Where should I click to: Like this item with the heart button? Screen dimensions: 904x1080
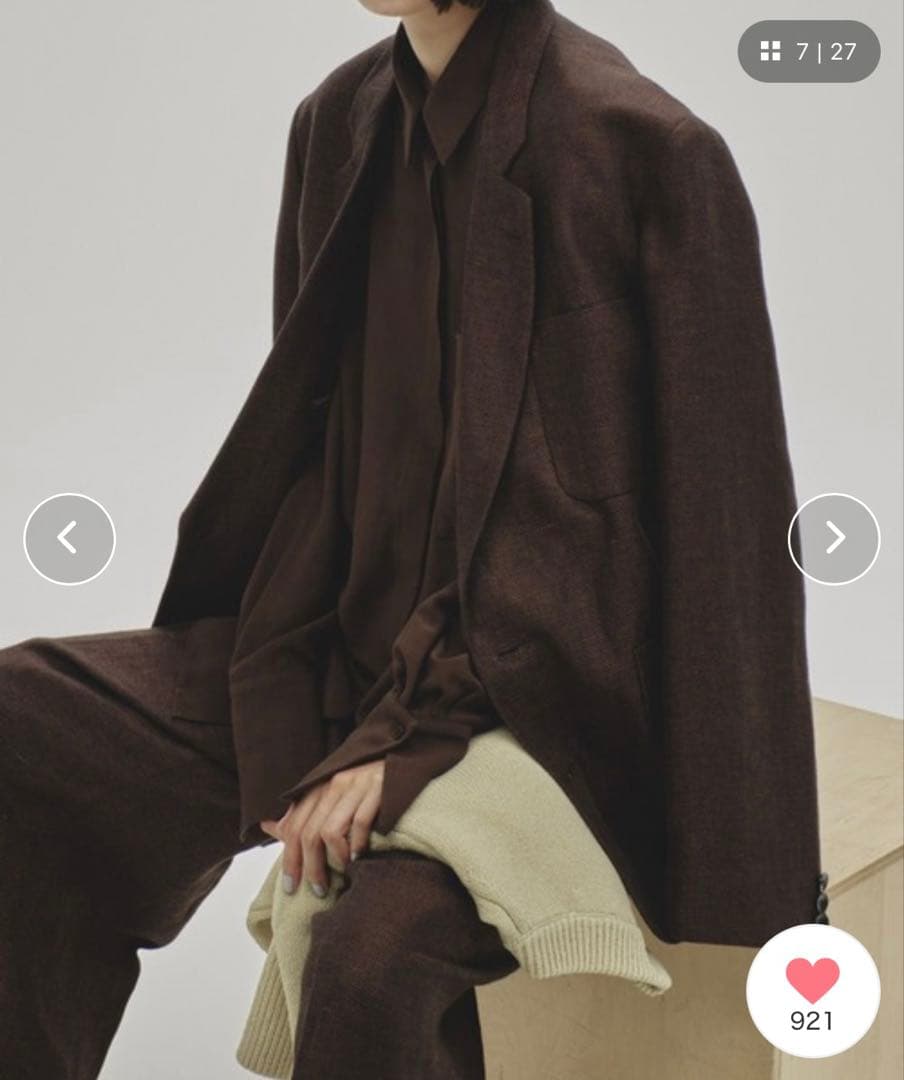[812, 990]
